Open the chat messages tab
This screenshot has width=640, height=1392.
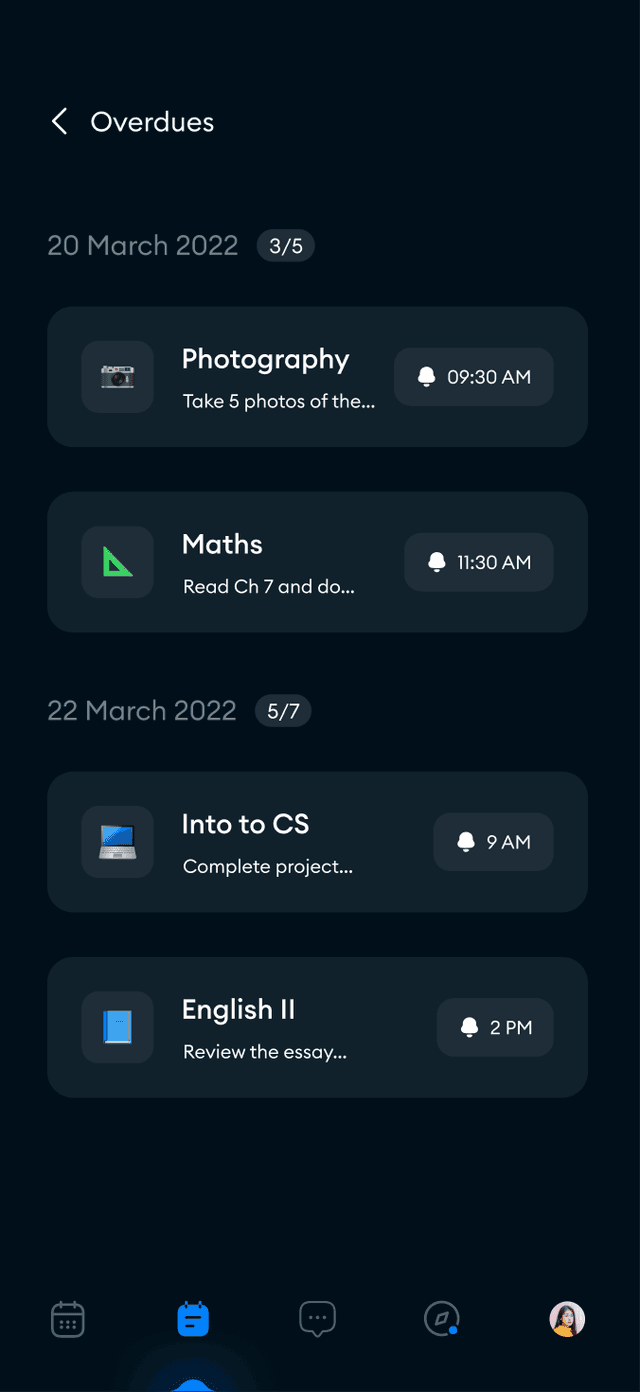(317, 1319)
